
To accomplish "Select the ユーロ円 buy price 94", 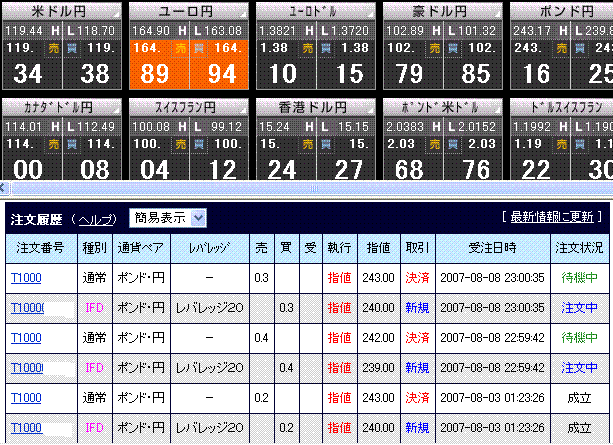I will (x=222, y=73).
